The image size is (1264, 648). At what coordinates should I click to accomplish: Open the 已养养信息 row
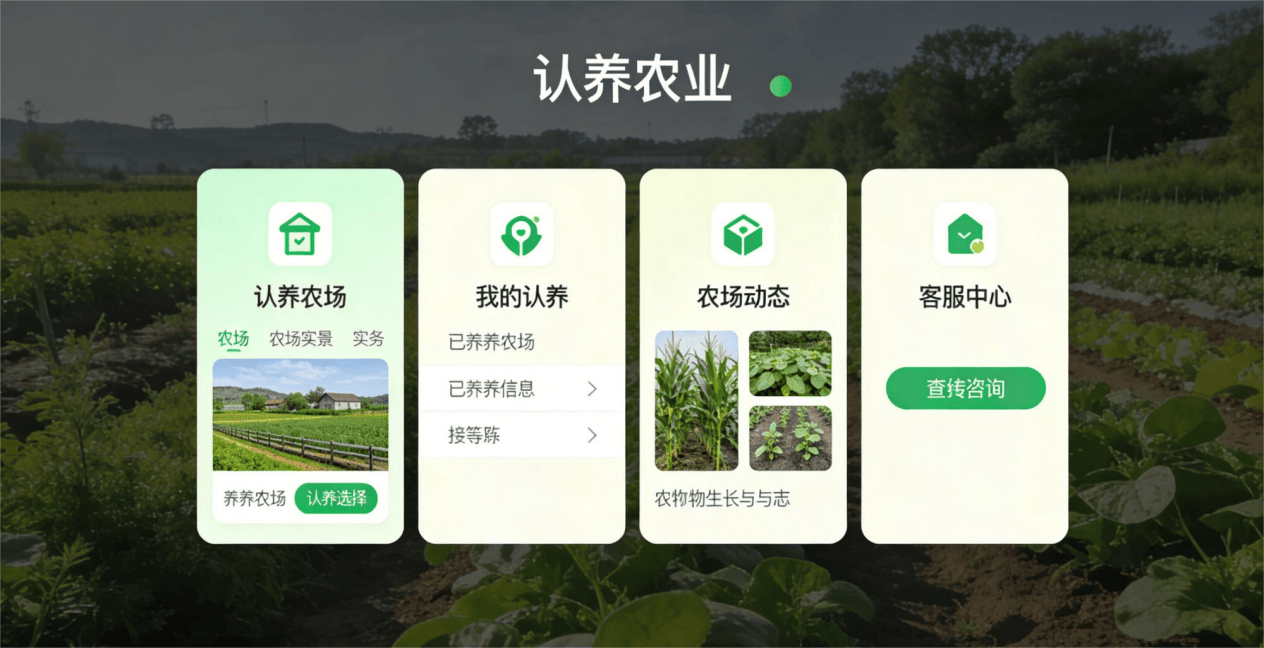click(x=521, y=389)
